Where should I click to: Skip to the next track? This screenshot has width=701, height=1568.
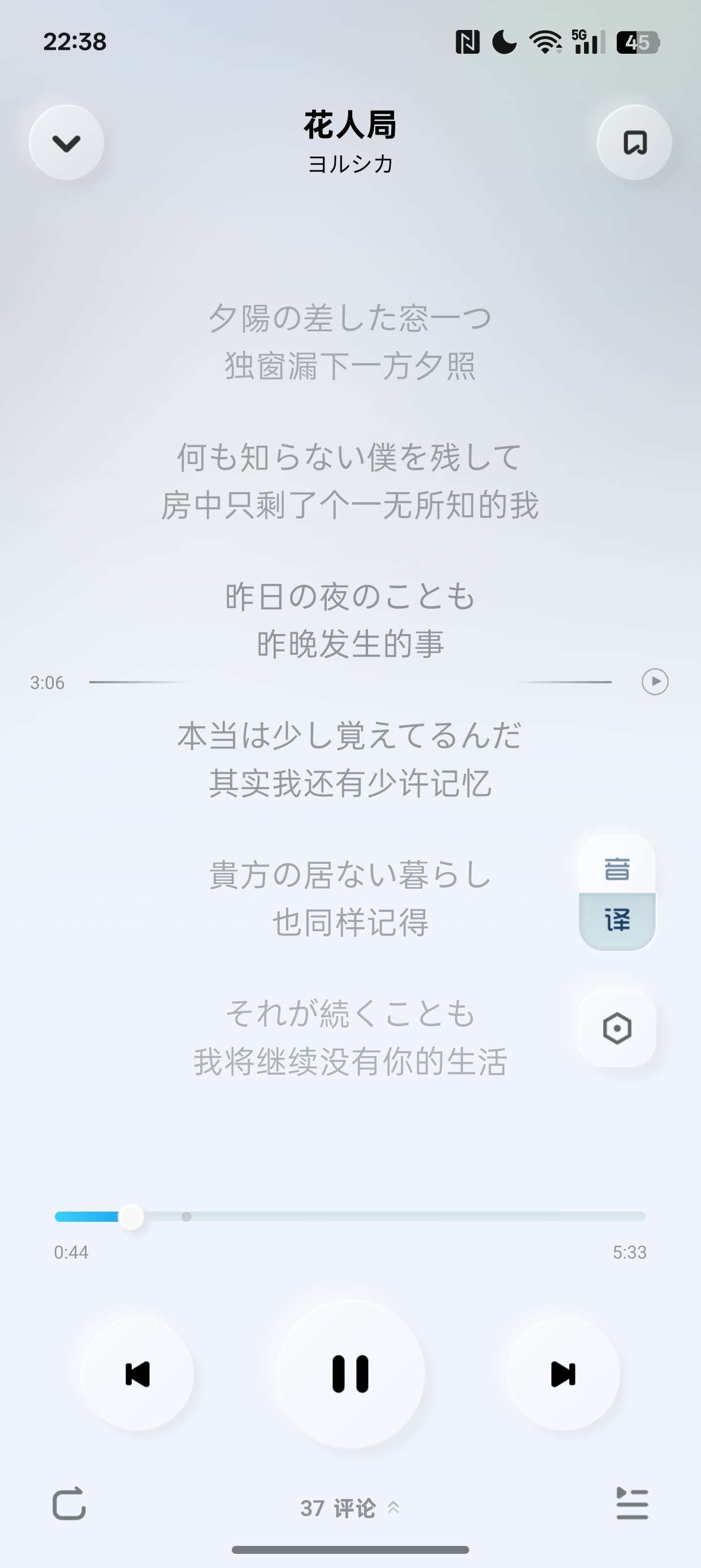pyautogui.click(x=564, y=1375)
